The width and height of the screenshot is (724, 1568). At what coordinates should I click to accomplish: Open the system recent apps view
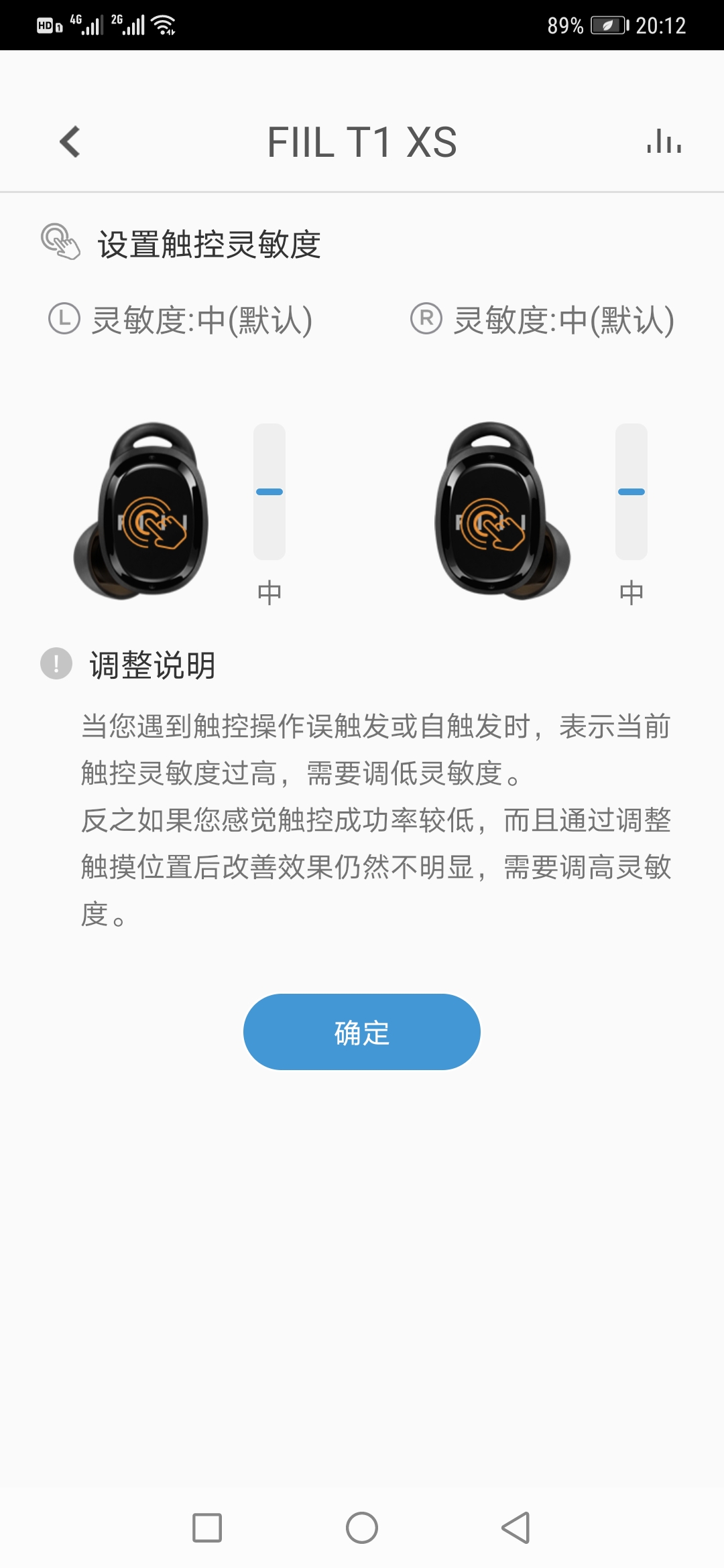click(x=207, y=1528)
